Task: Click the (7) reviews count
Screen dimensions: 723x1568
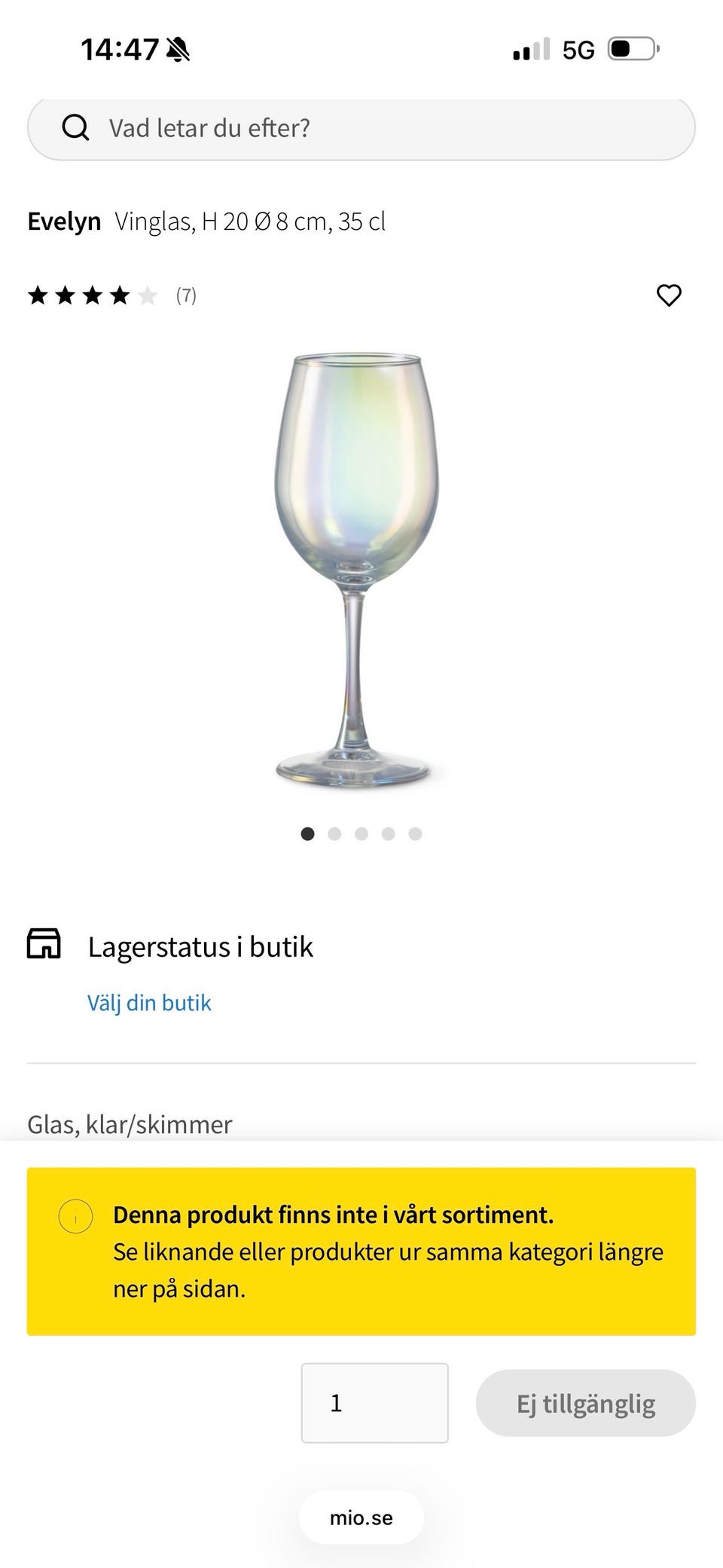Action: click(x=185, y=295)
